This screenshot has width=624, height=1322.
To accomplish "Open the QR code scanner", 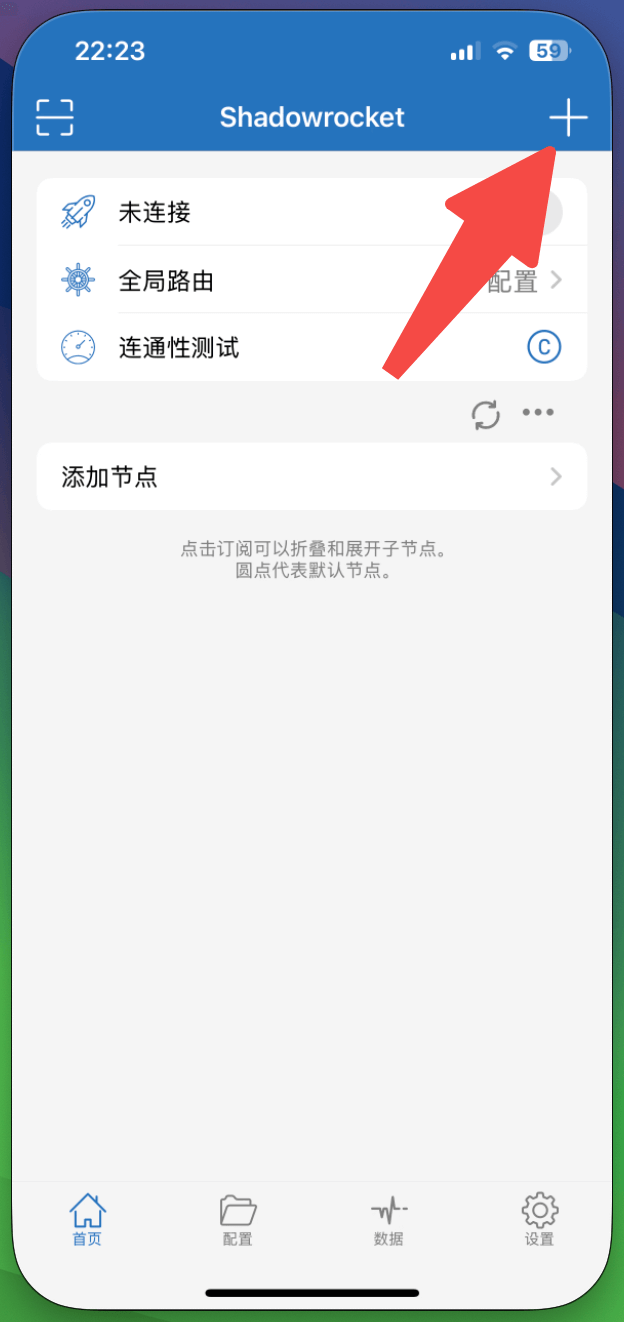I will click(x=55, y=117).
